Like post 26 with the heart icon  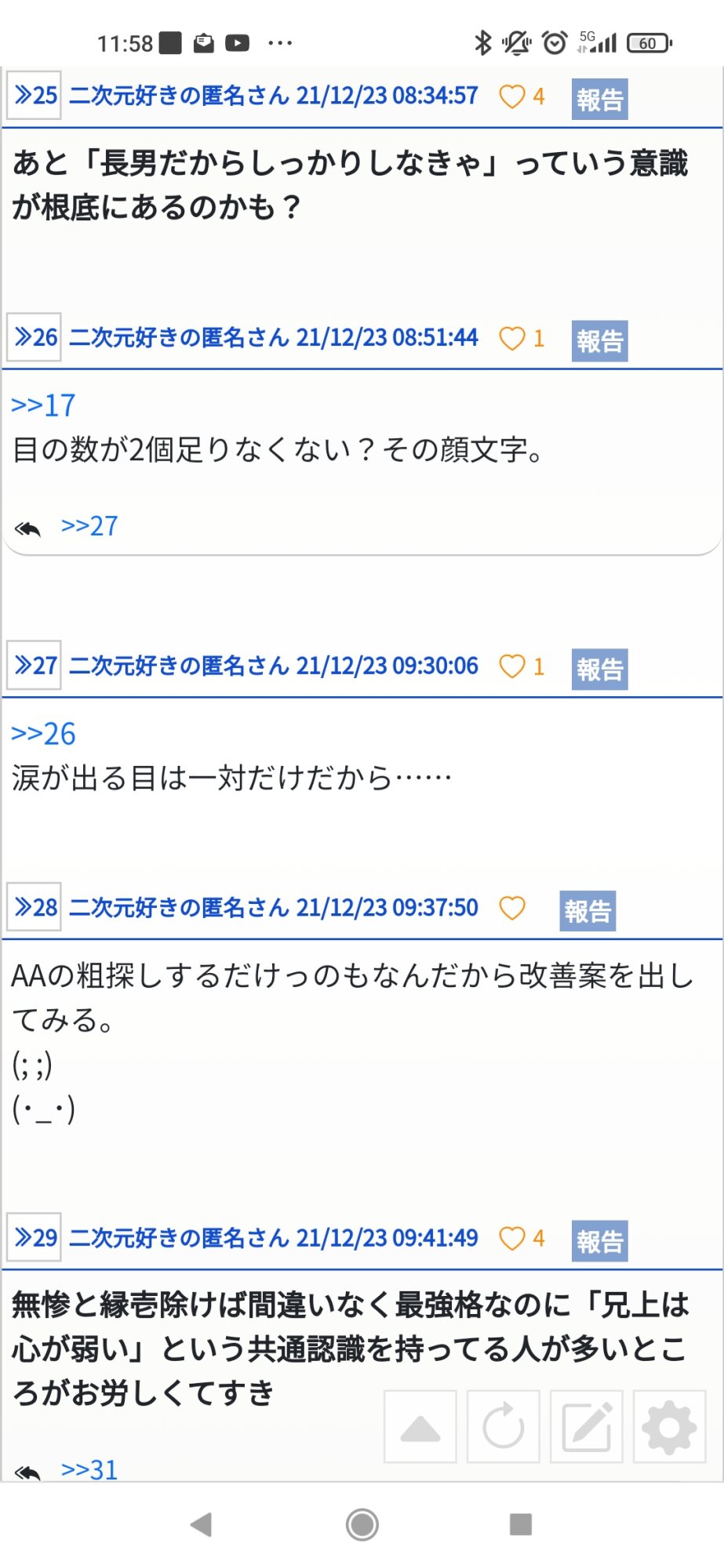point(512,339)
